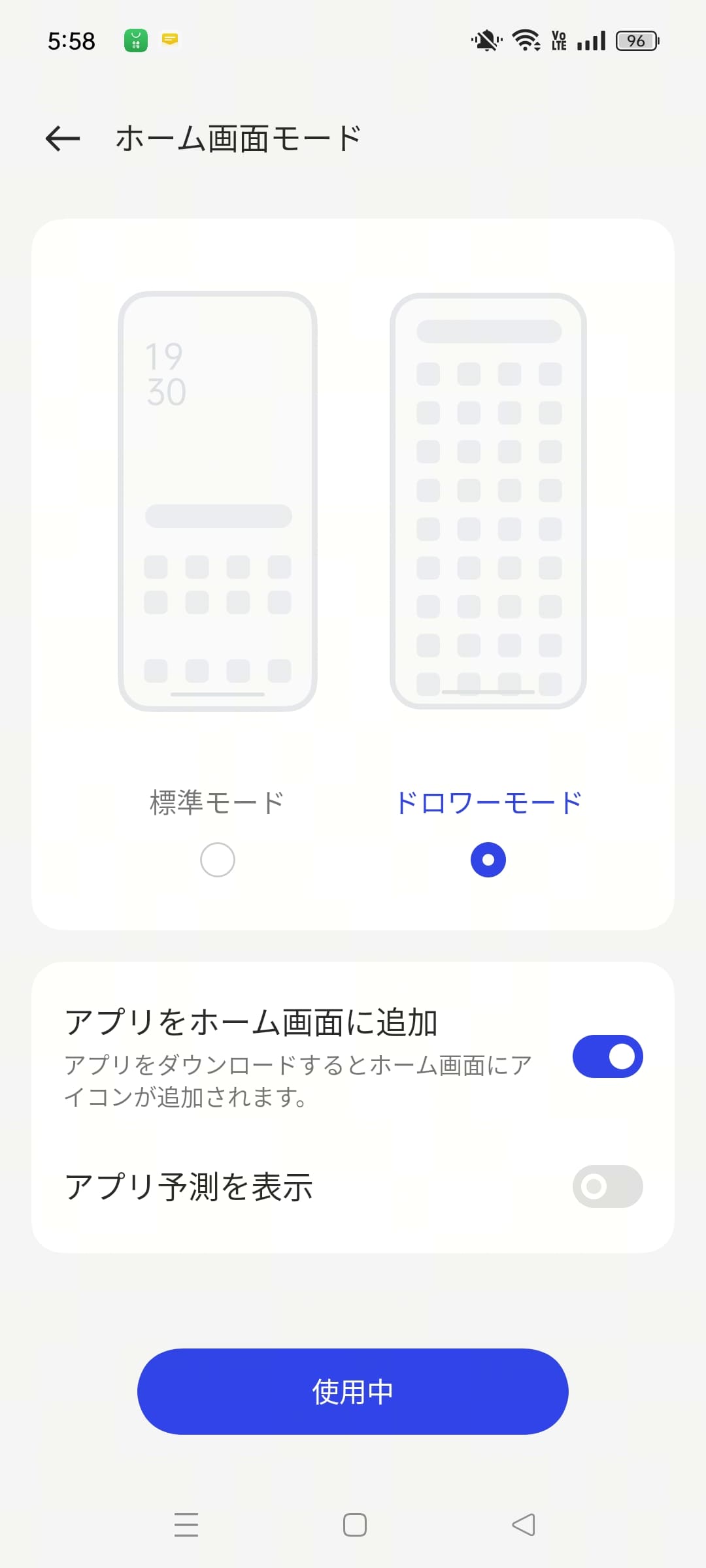Image resolution: width=706 pixels, height=1568 pixels.
Task: Tap the home button in navigation bar
Action: click(x=353, y=1524)
